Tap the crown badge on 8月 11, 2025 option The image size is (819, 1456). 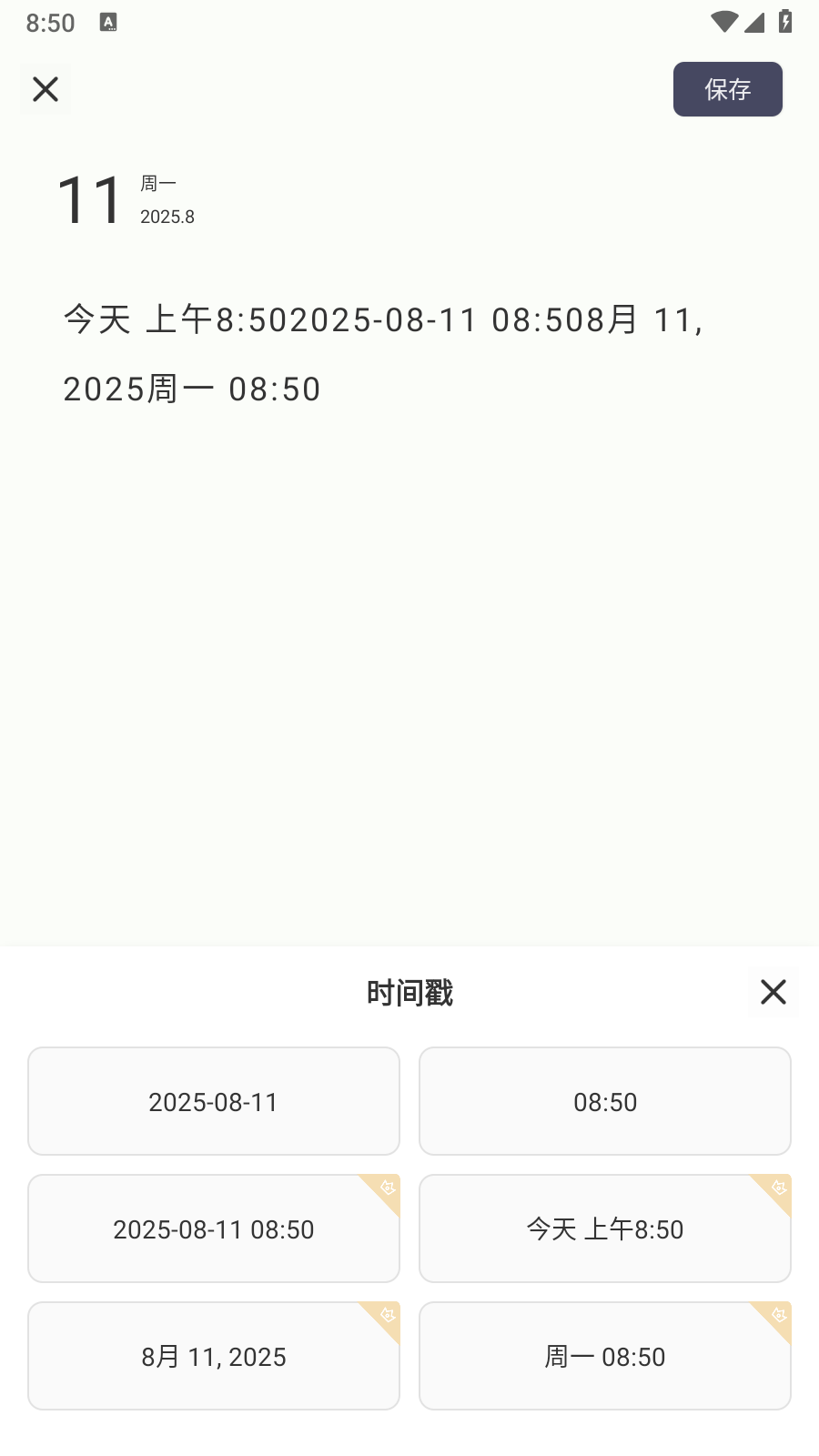[x=386, y=1316]
